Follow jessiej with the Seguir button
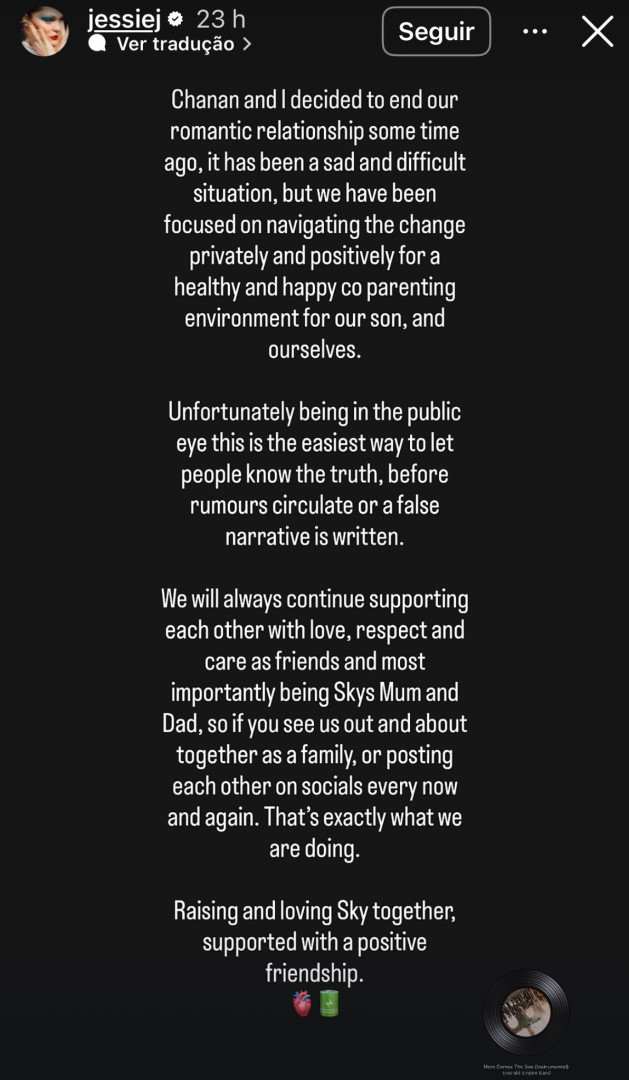629x1080 pixels. point(436,31)
